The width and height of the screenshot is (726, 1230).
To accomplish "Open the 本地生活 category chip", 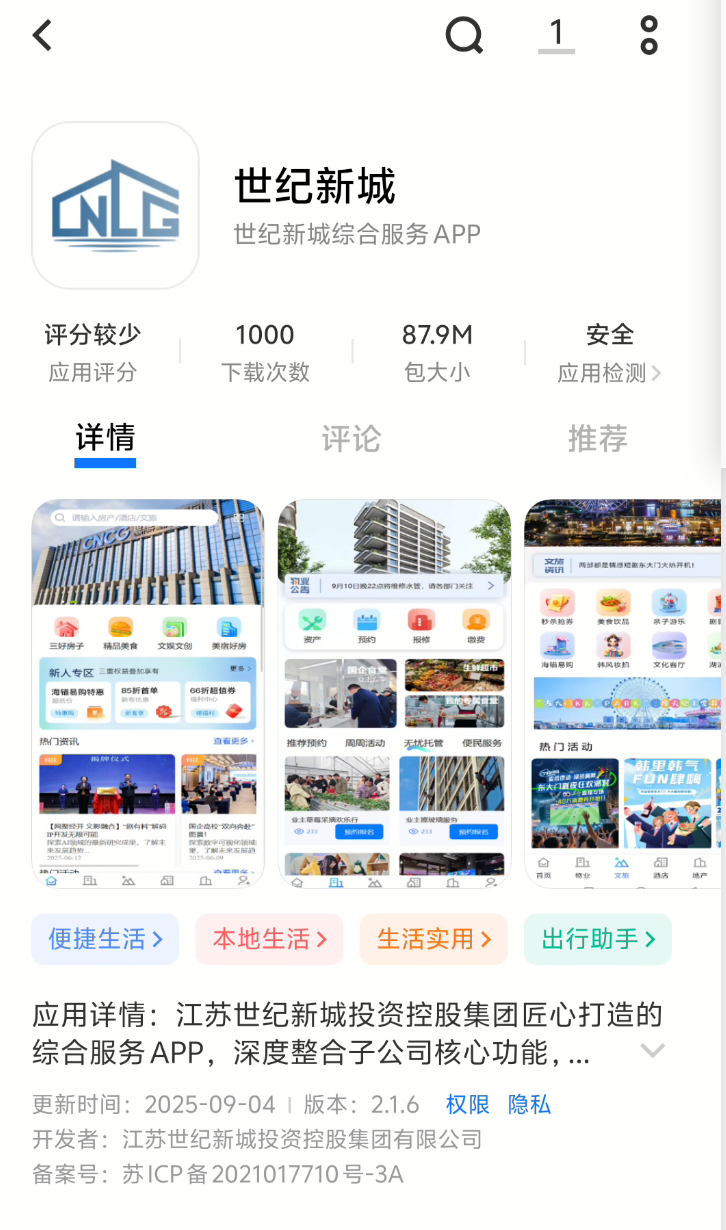I will click(x=269, y=939).
